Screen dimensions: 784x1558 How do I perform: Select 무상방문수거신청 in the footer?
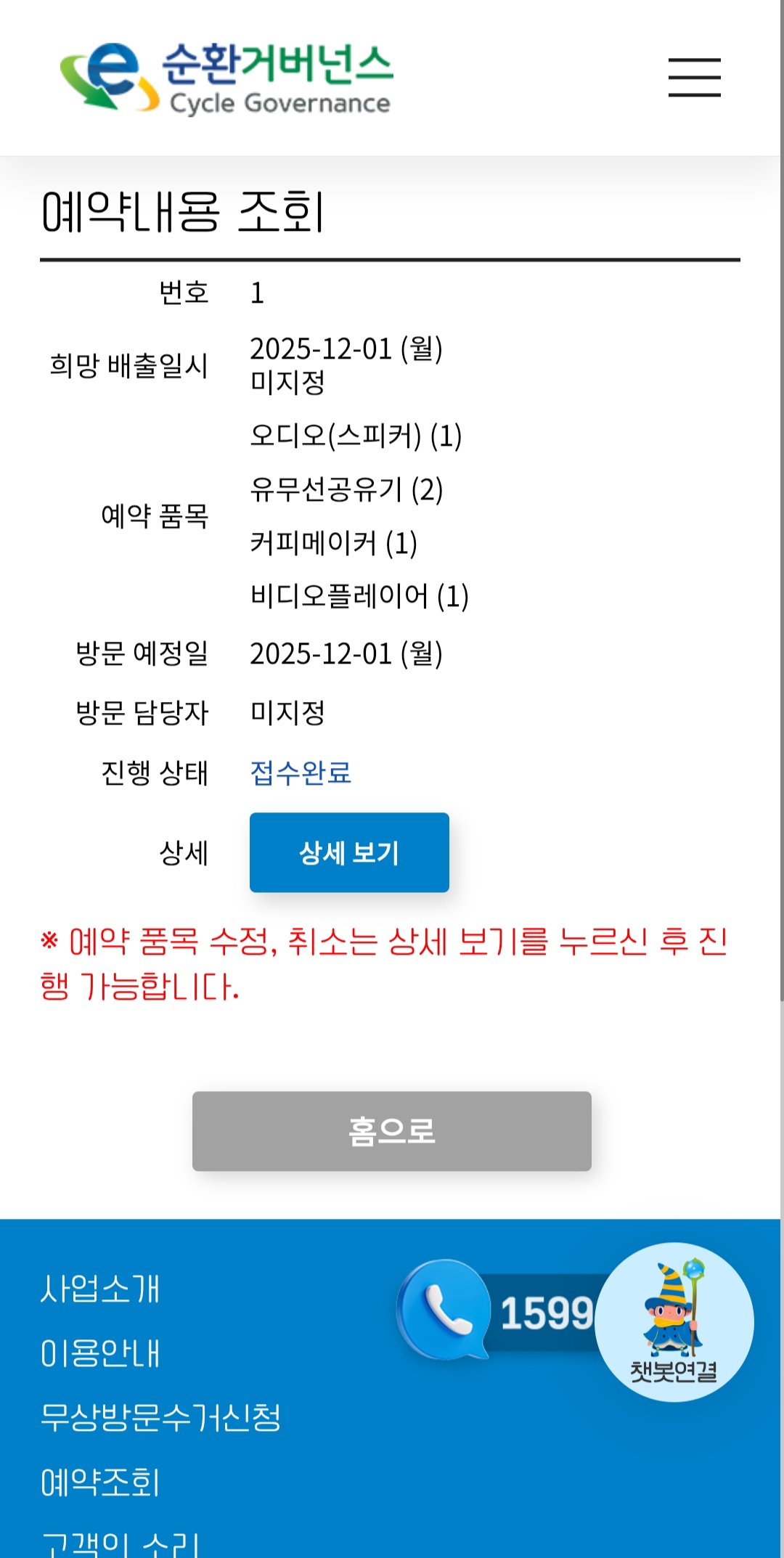point(160,1417)
